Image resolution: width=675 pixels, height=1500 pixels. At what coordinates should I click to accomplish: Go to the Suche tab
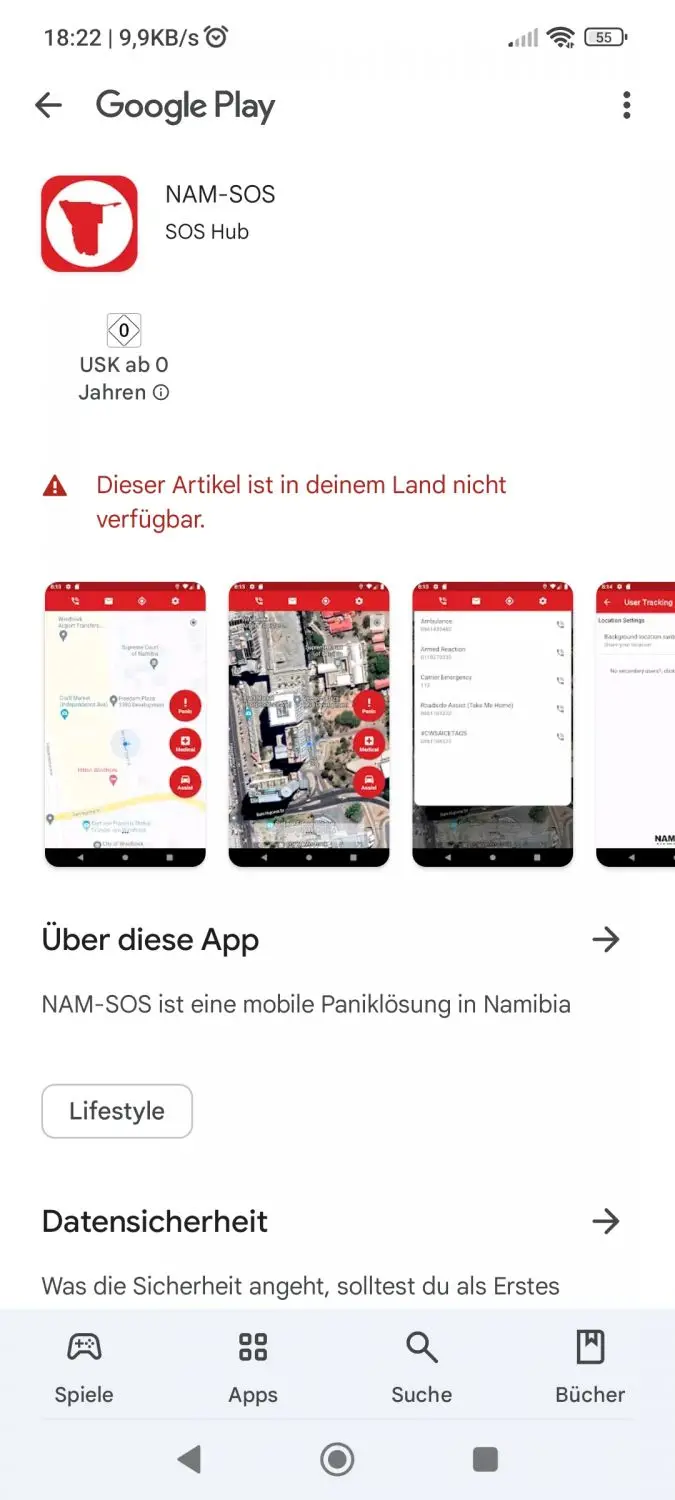[x=422, y=1366]
